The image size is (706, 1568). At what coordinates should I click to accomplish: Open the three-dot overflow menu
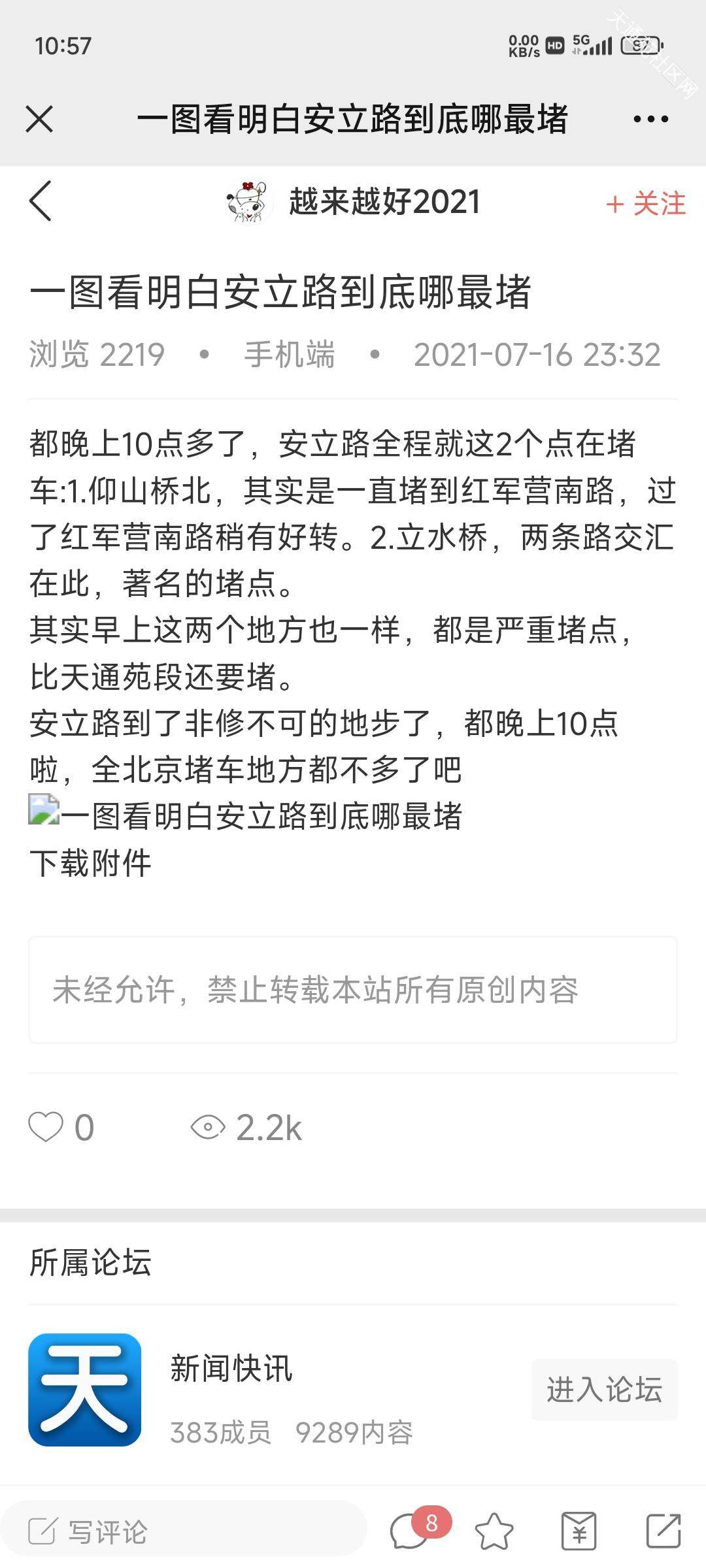[650, 119]
